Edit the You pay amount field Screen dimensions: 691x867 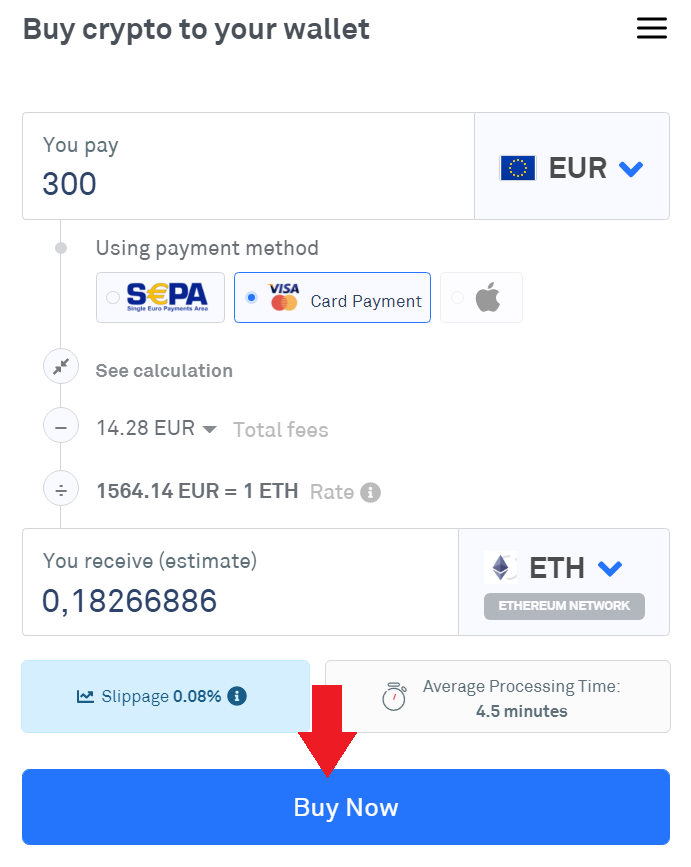248,184
